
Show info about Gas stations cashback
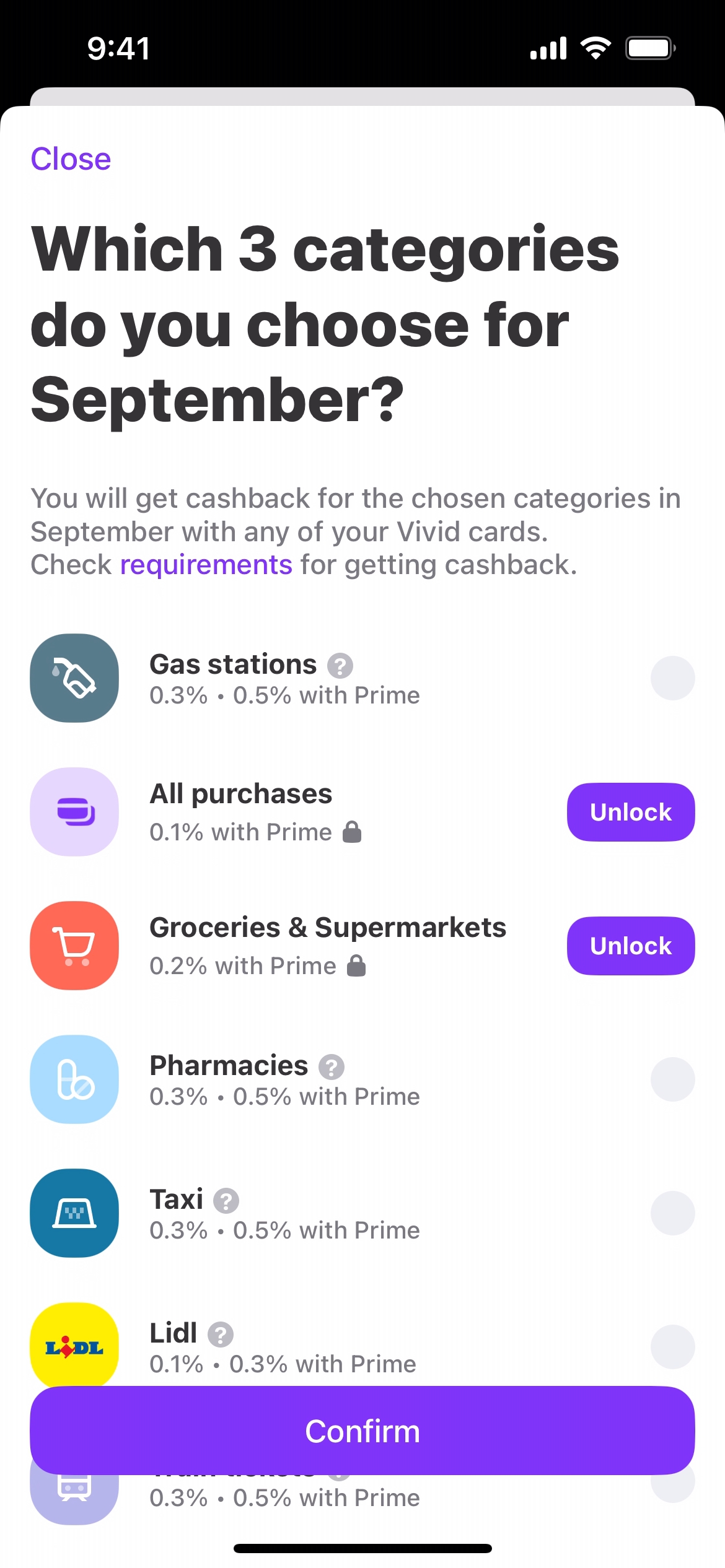[x=340, y=666]
